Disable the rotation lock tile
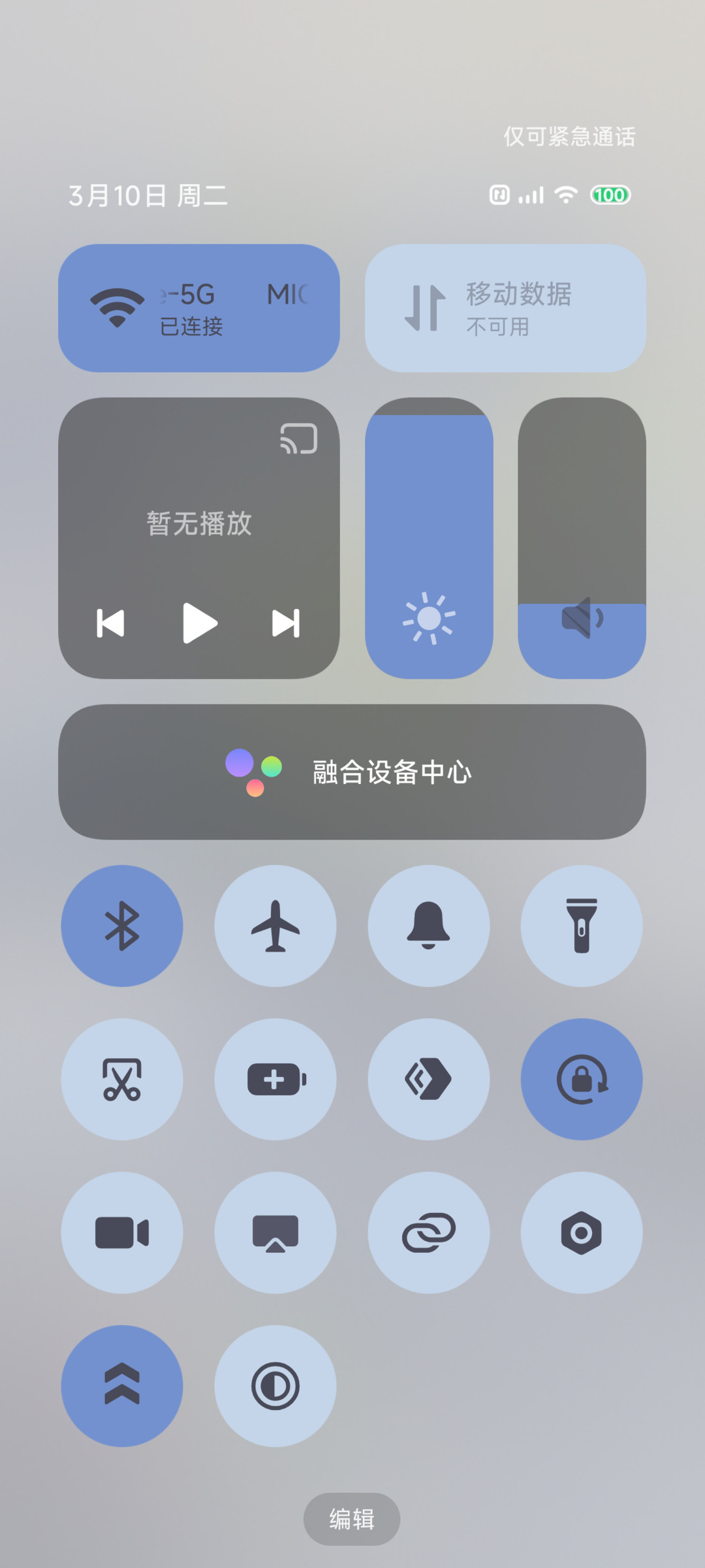Image resolution: width=705 pixels, height=1568 pixels. (x=582, y=1079)
